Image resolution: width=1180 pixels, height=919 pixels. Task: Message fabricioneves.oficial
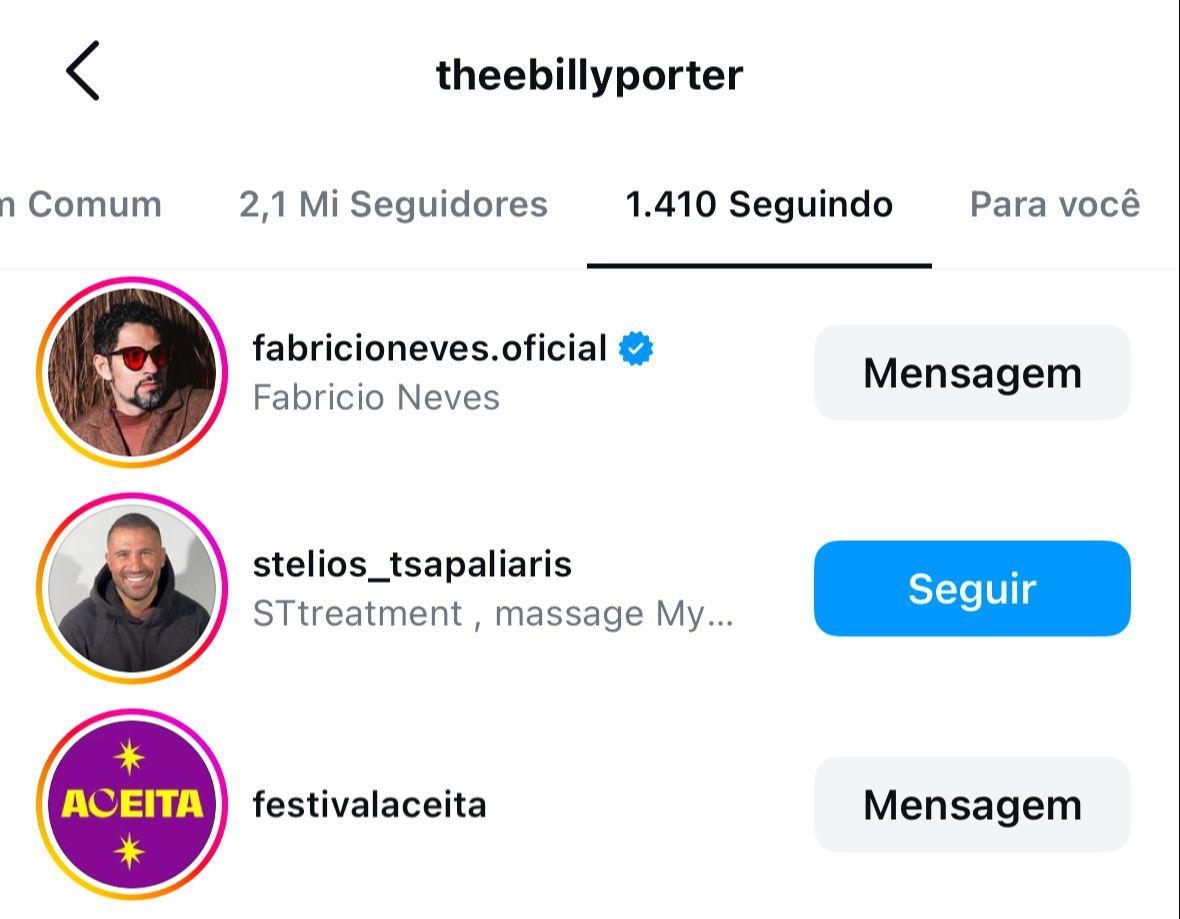point(971,373)
